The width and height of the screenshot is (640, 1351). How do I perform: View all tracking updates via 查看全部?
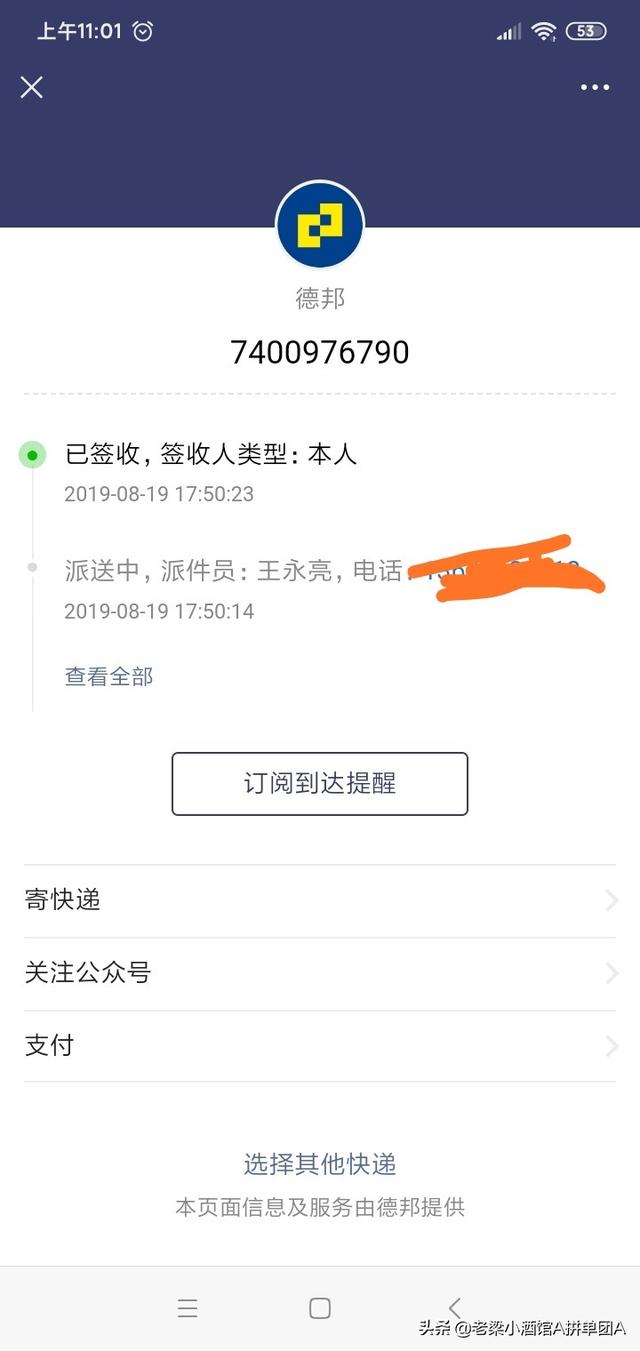click(109, 677)
